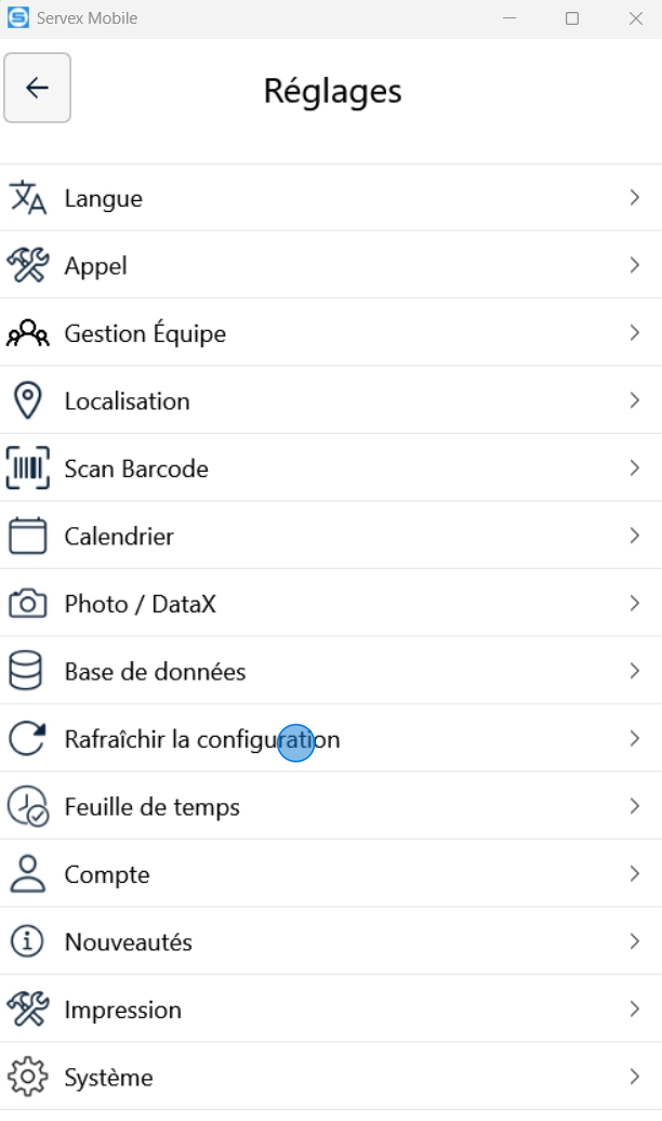Open Feuille de temps settings

tap(152, 806)
